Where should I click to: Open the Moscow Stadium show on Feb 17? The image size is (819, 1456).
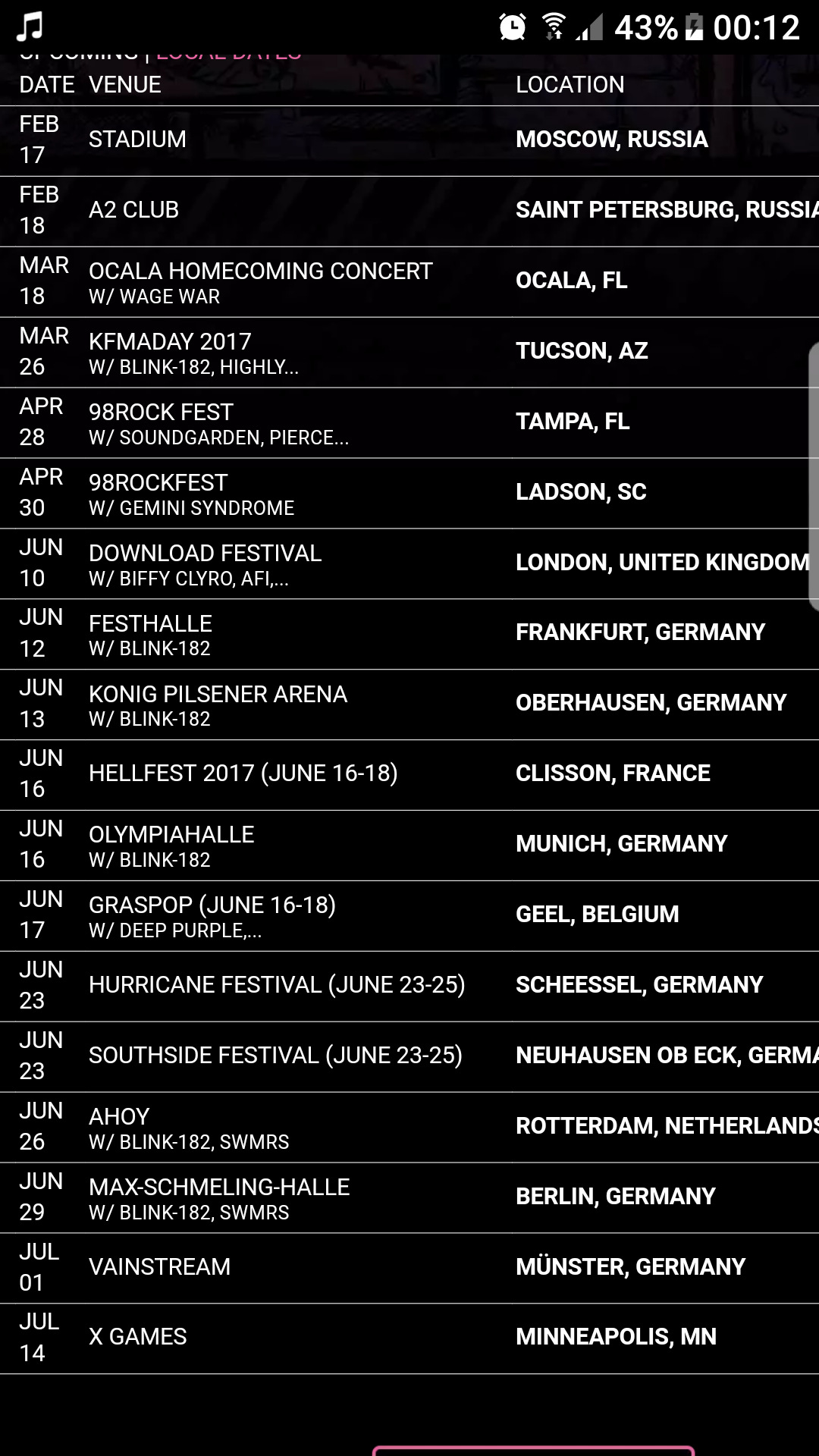click(409, 141)
